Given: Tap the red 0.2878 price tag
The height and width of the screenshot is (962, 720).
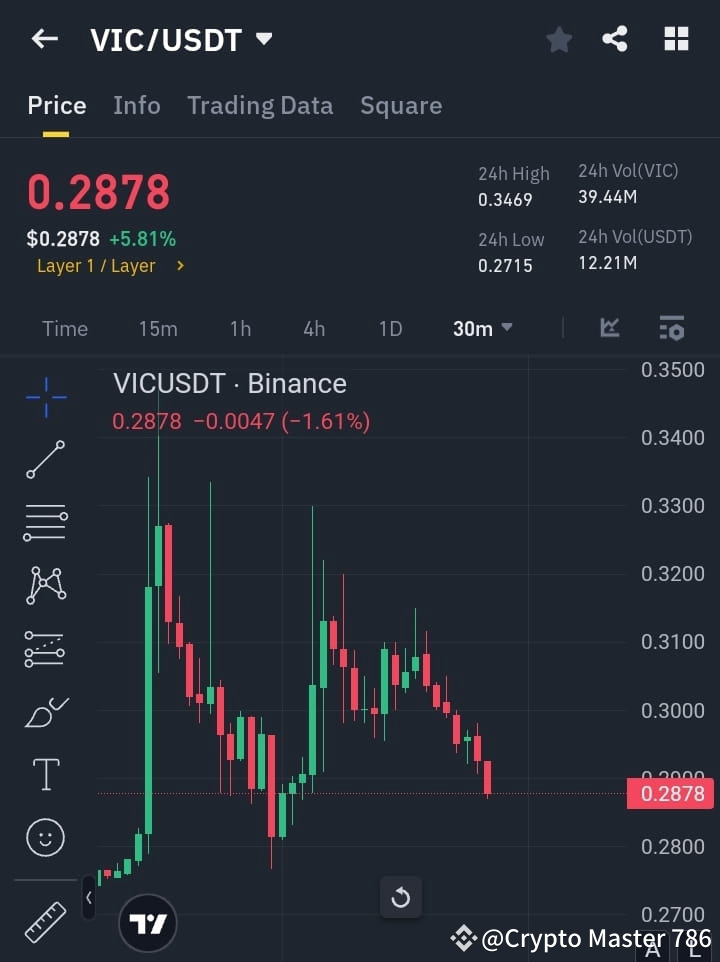Looking at the screenshot, I should coord(671,792).
